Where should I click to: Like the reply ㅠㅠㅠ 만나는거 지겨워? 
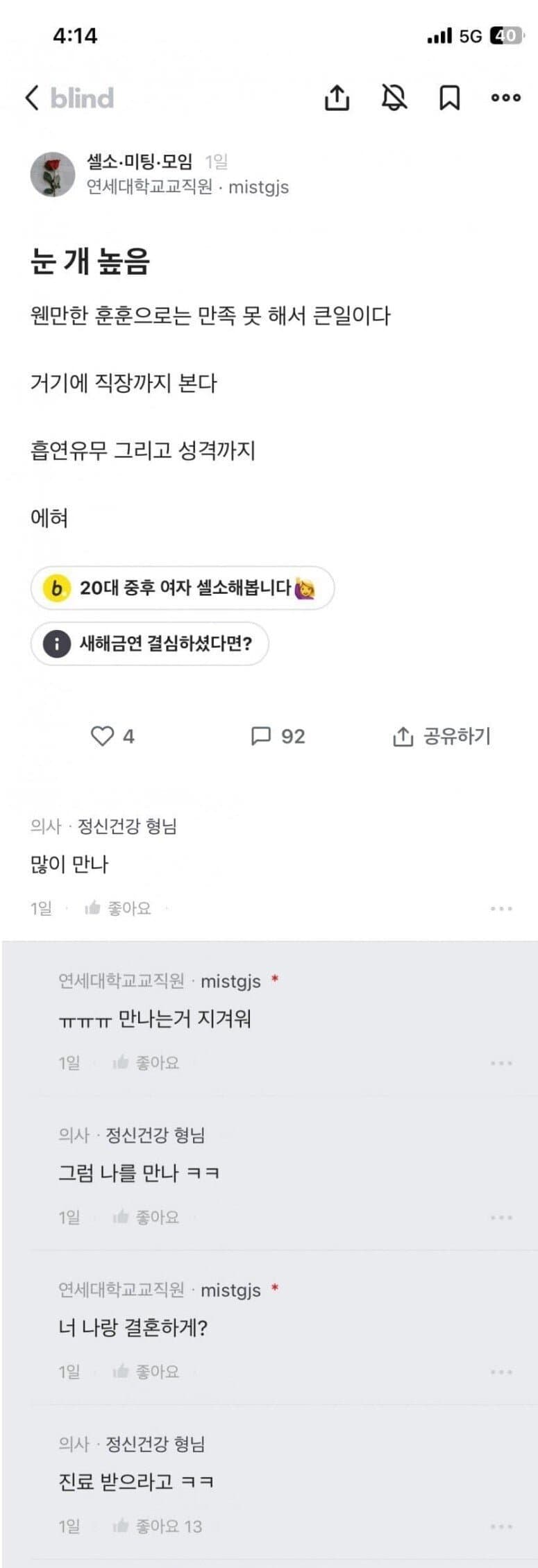pos(145,1062)
